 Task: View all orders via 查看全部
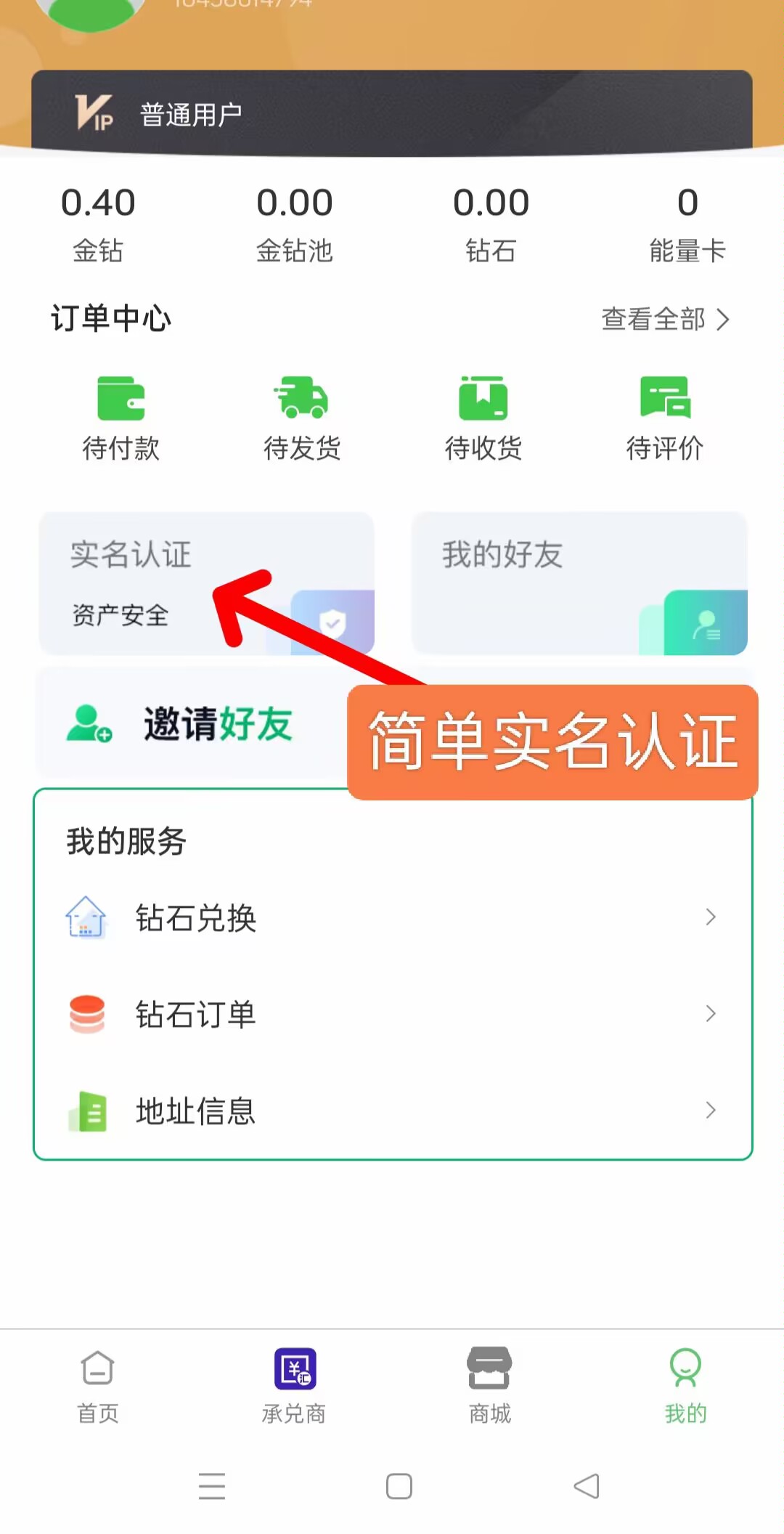coord(664,320)
